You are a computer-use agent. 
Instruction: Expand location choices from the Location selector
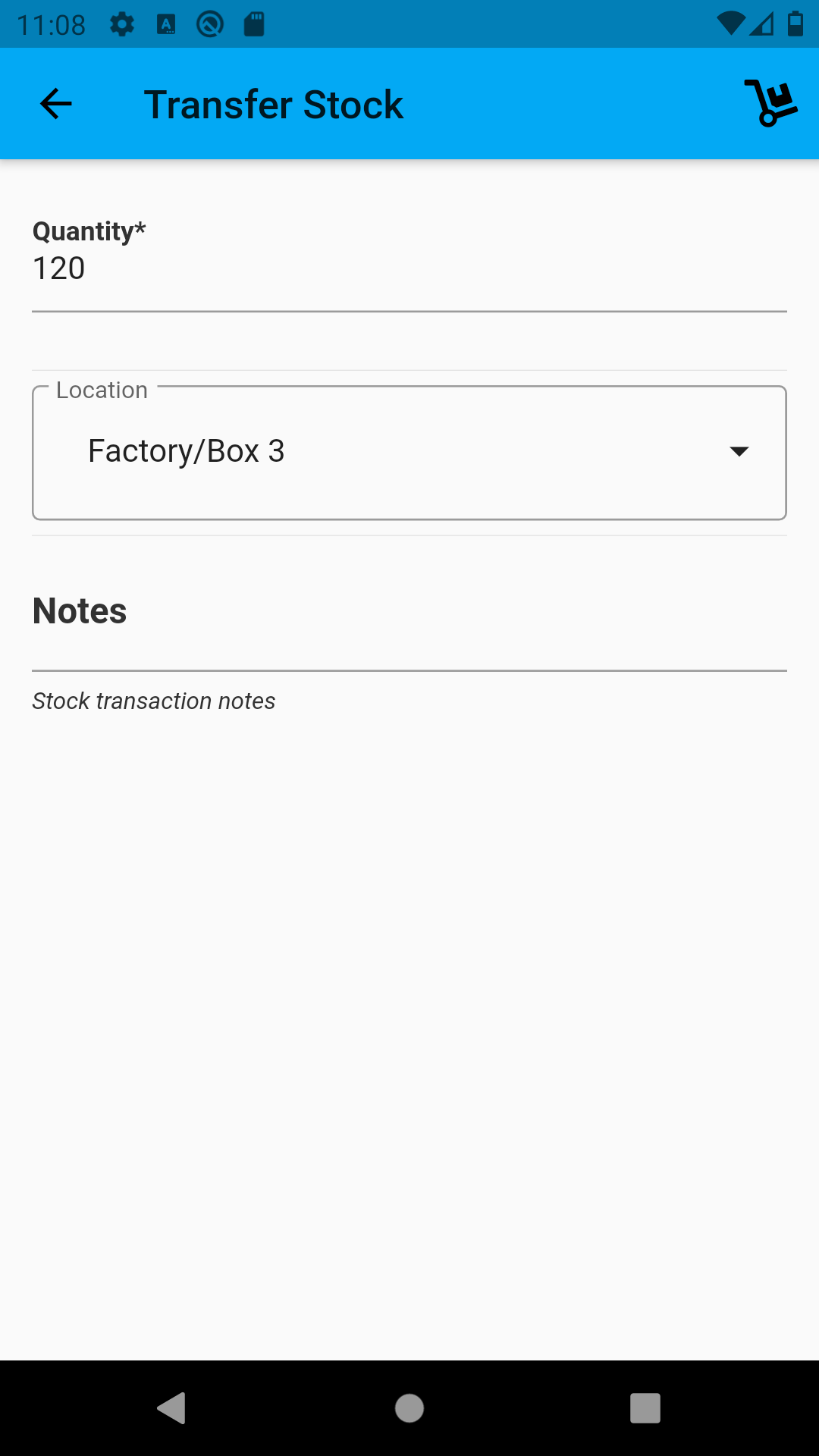(409, 451)
